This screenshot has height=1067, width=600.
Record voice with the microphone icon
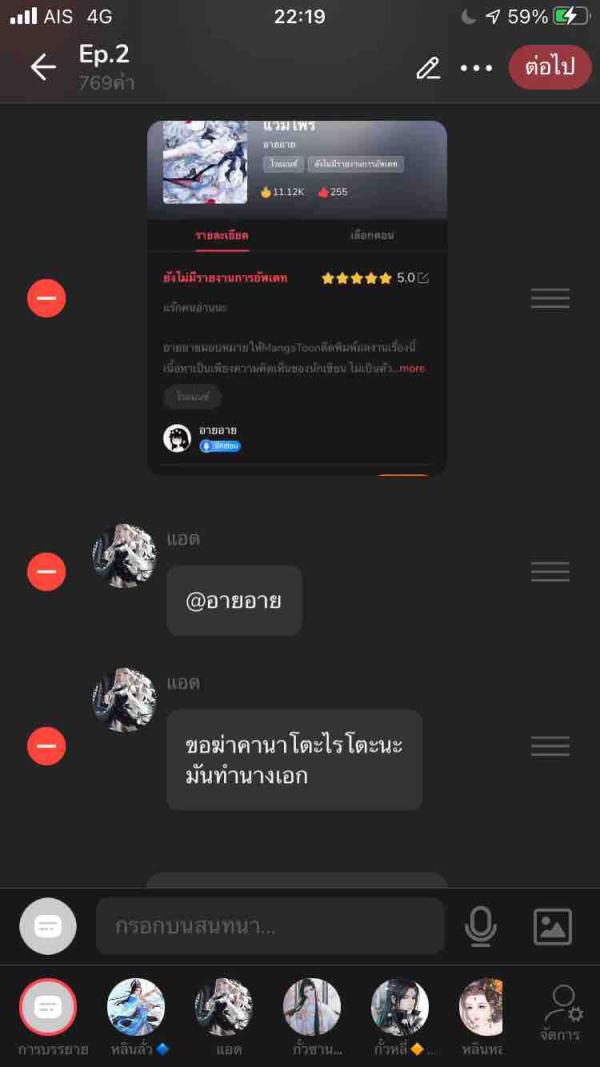[x=481, y=927]
